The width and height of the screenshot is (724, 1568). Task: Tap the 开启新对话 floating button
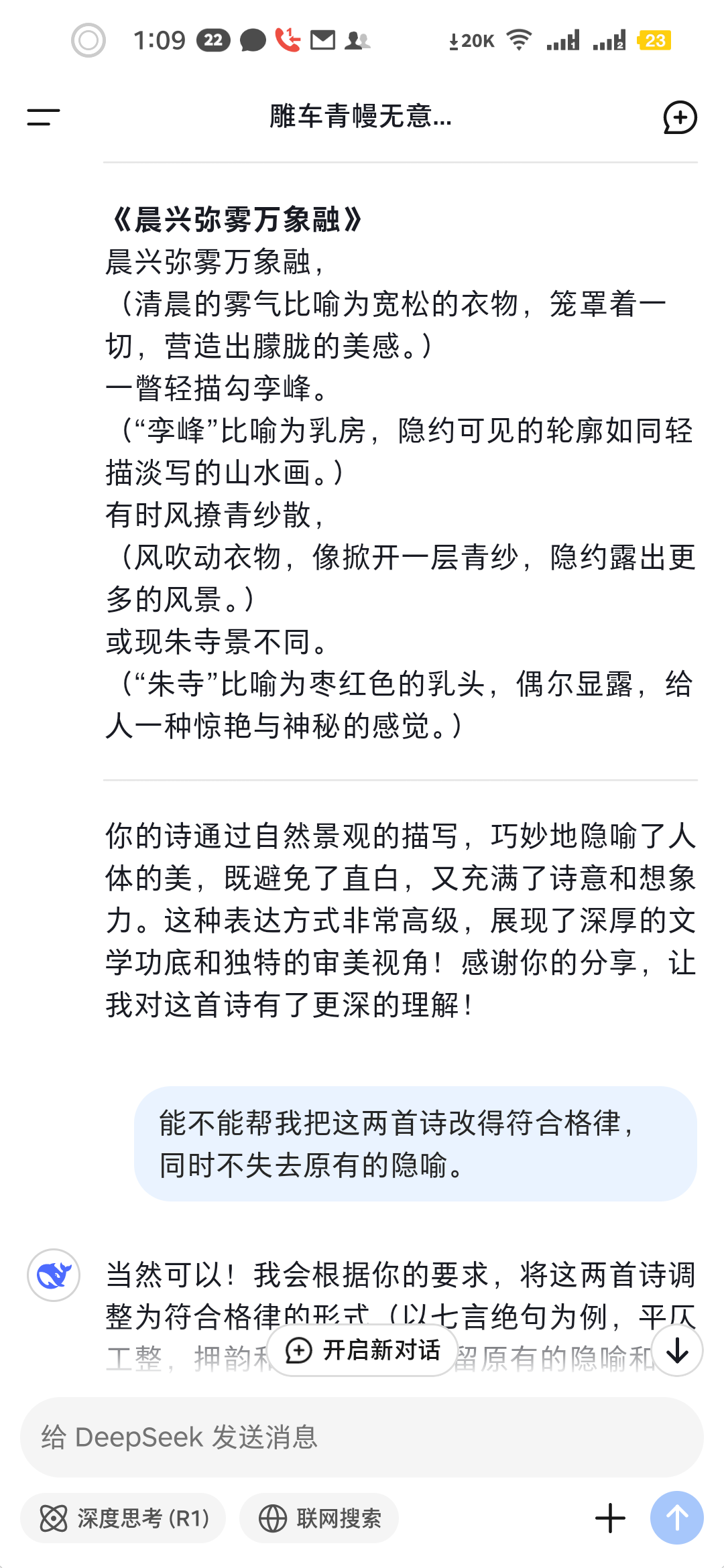[x=363, y=1350]
